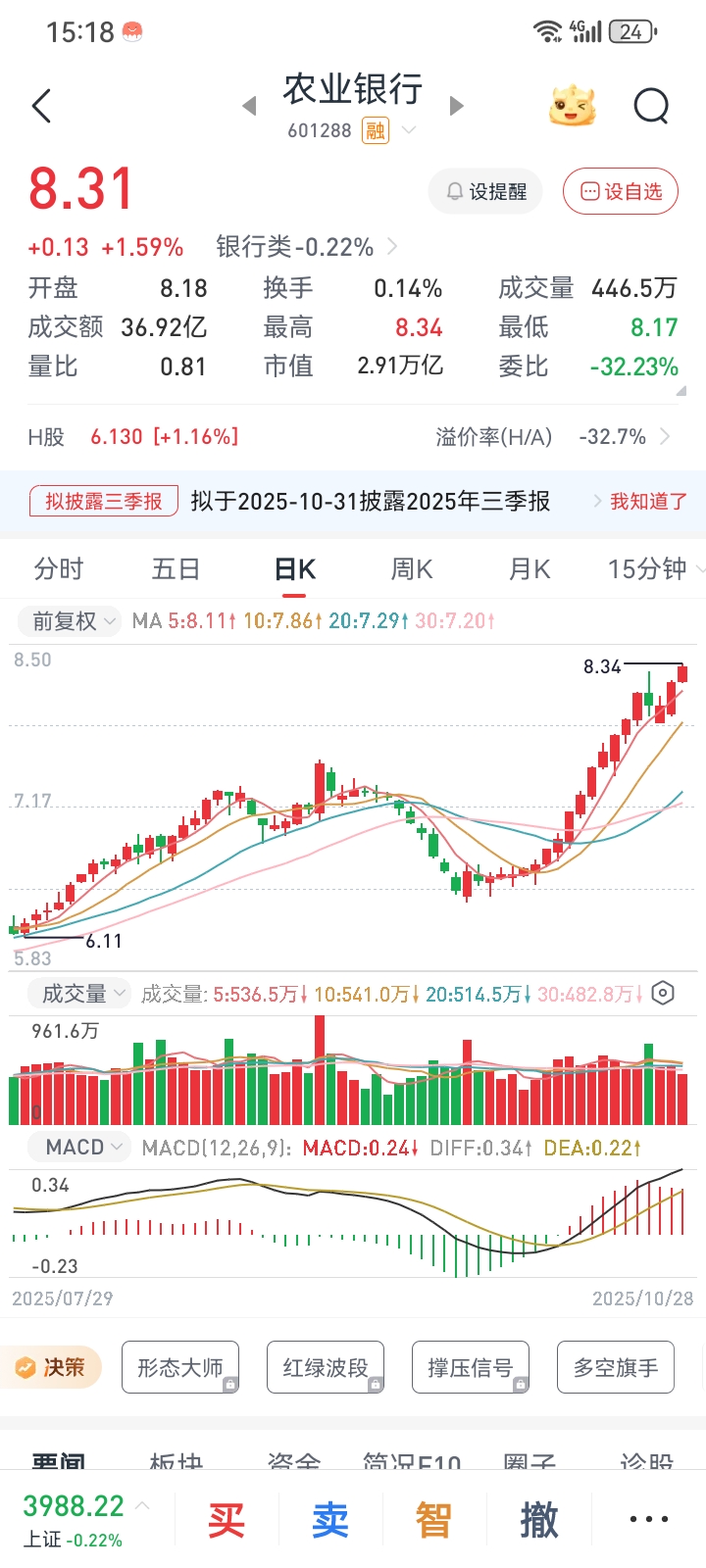Dismiss notice with 我知道了
Screen dimensions: 706x1568
click(647, 502)
